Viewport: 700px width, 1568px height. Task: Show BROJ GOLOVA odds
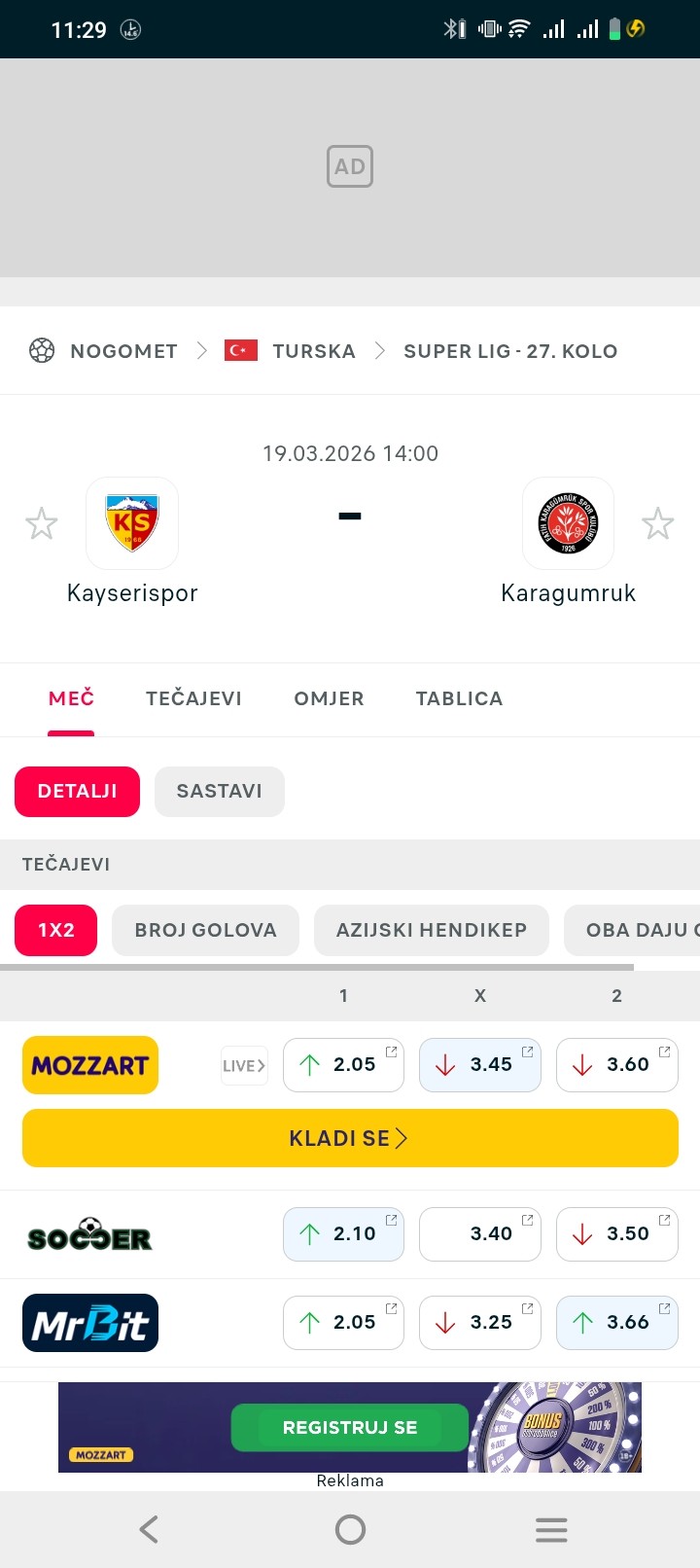(205, 930)
